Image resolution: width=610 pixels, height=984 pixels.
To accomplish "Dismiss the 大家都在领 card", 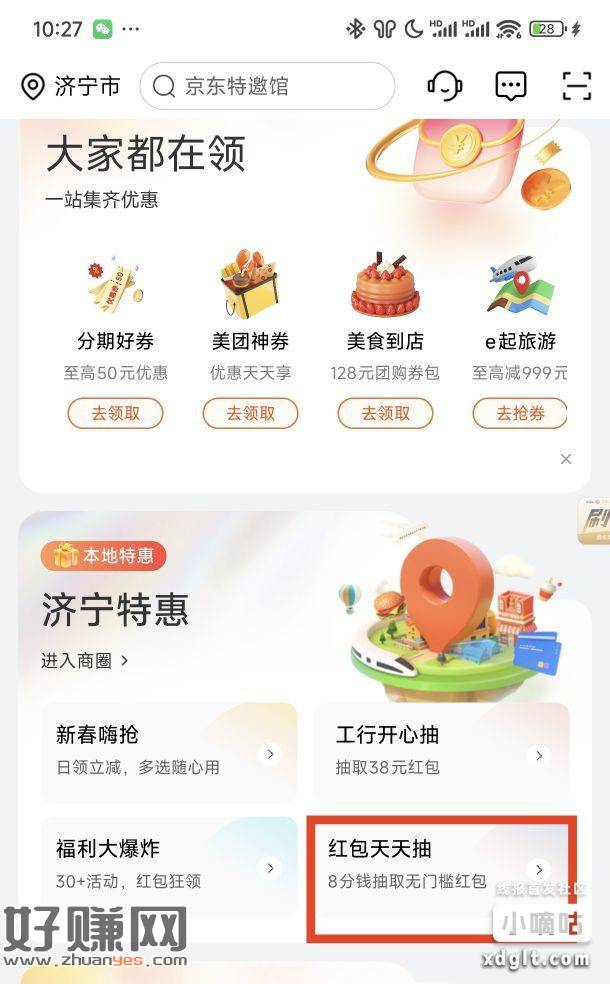I will click(566, 459).
